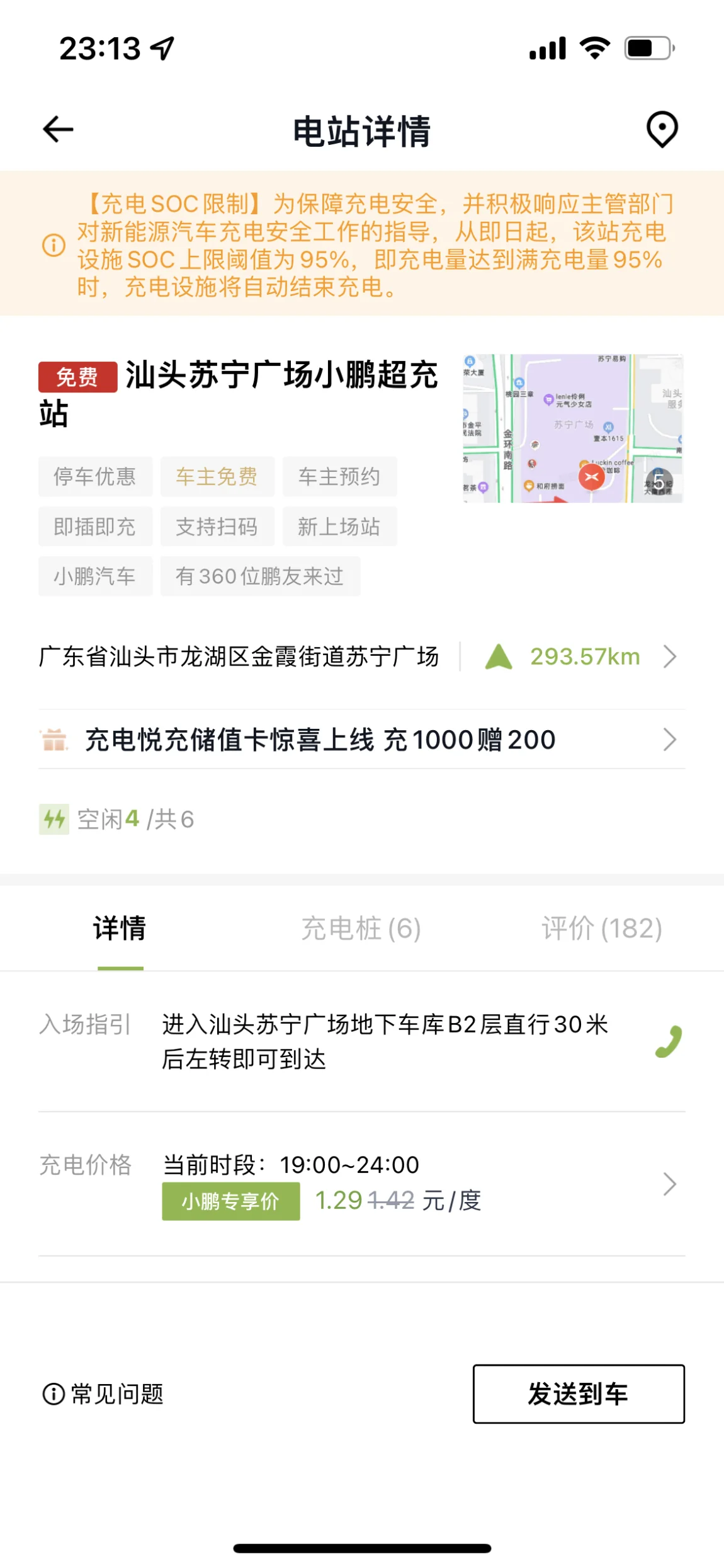This screenshot has width=724, height=1568.
Task: Open the station map thumbnail
Action: point(573,428)
